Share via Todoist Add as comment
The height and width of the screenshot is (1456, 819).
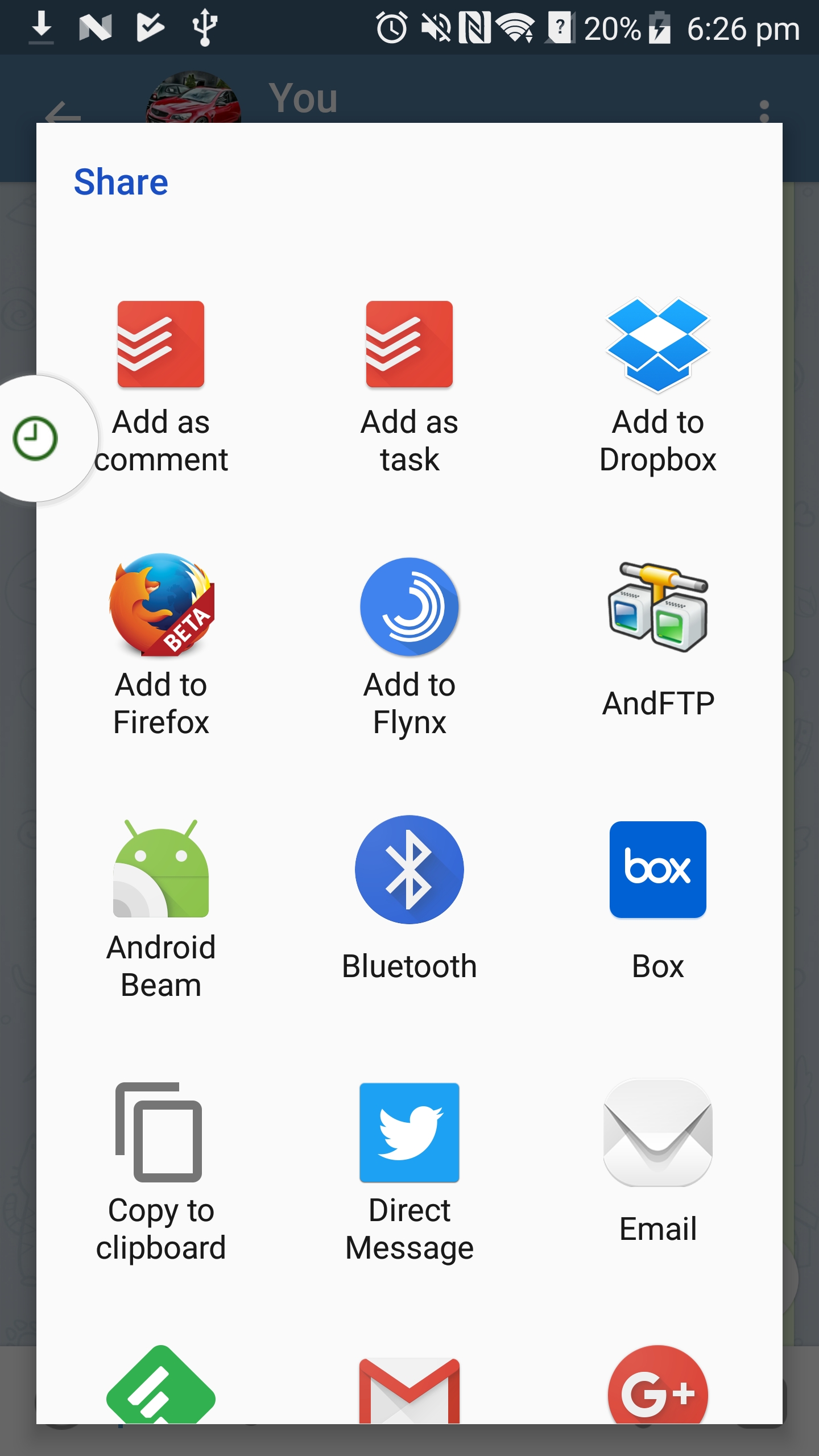coord(161,387)
